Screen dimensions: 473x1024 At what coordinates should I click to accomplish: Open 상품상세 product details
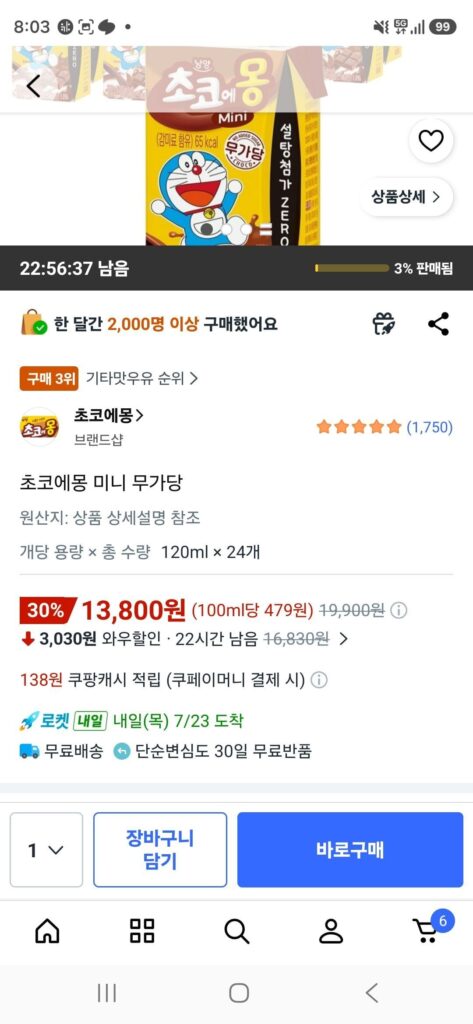[406, 197]
